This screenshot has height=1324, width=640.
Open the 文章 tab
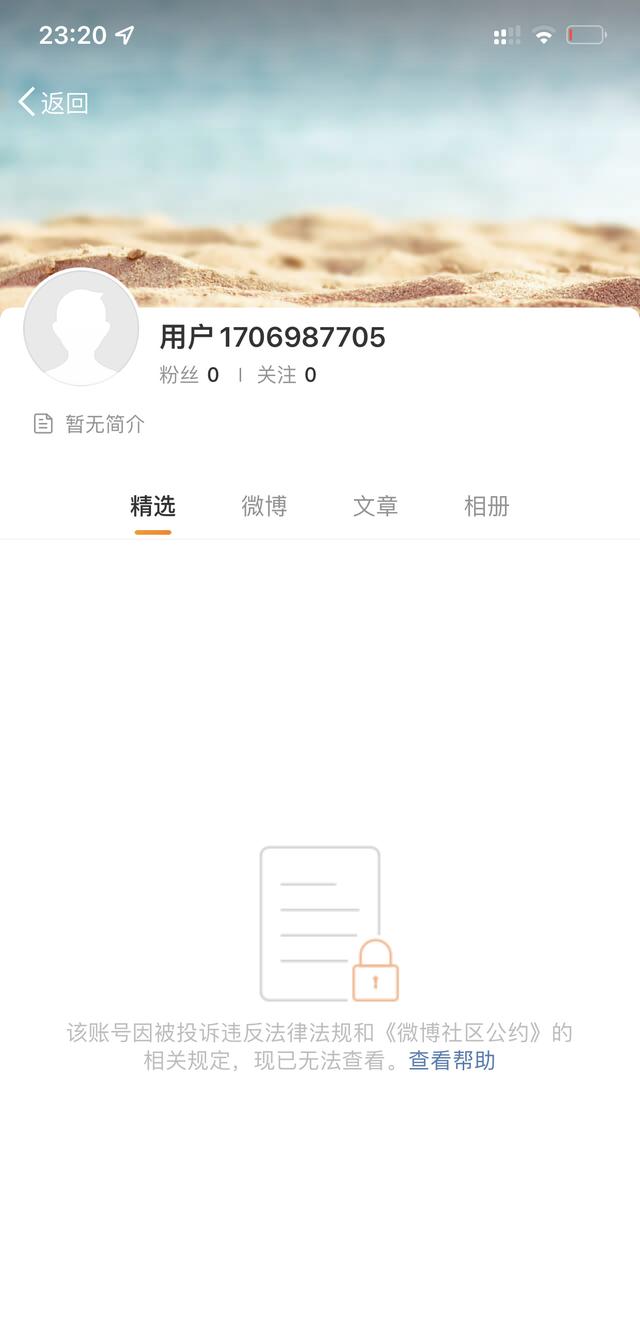point(375,506)
